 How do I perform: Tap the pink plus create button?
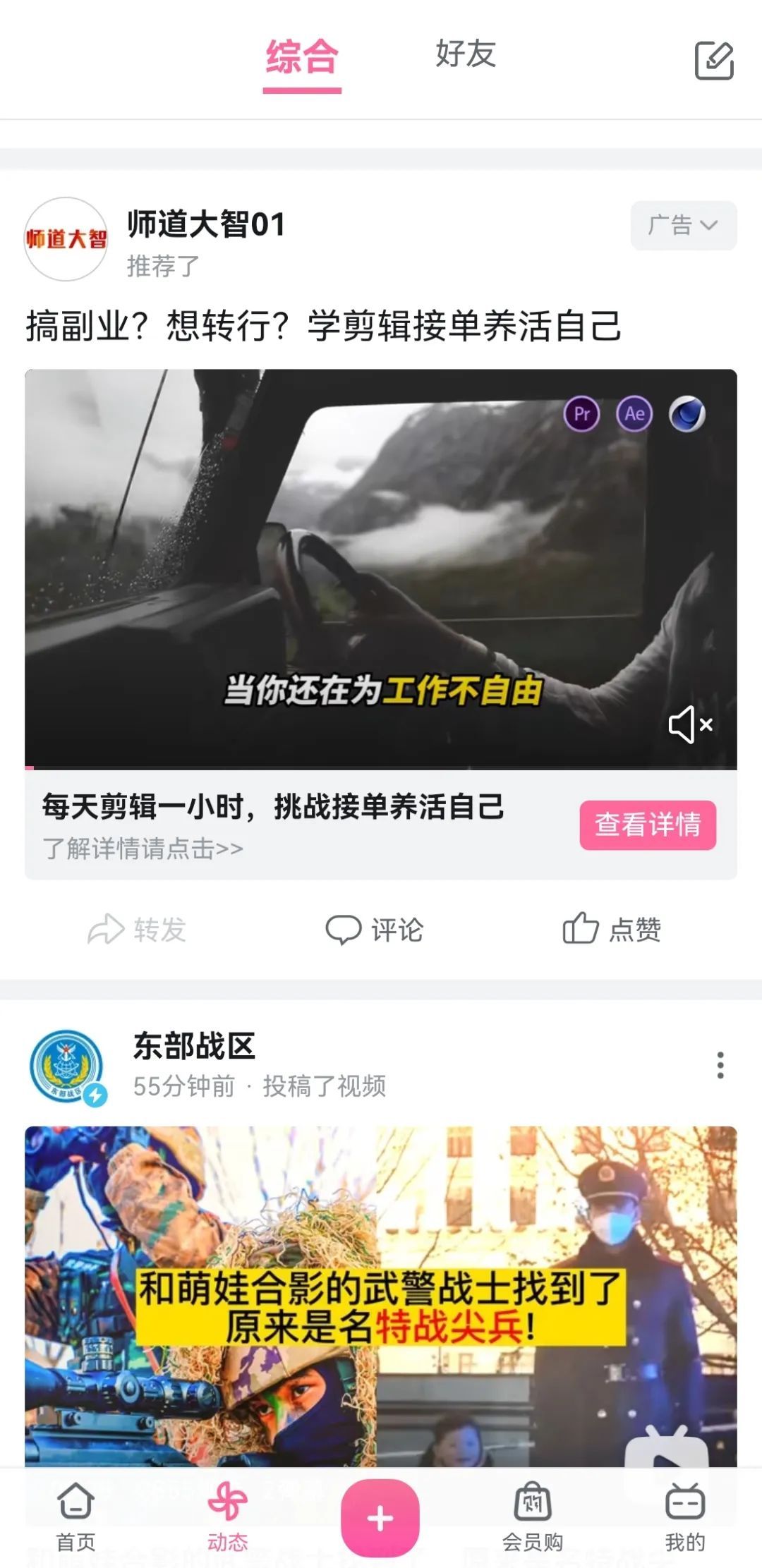tap(380, 1517)
